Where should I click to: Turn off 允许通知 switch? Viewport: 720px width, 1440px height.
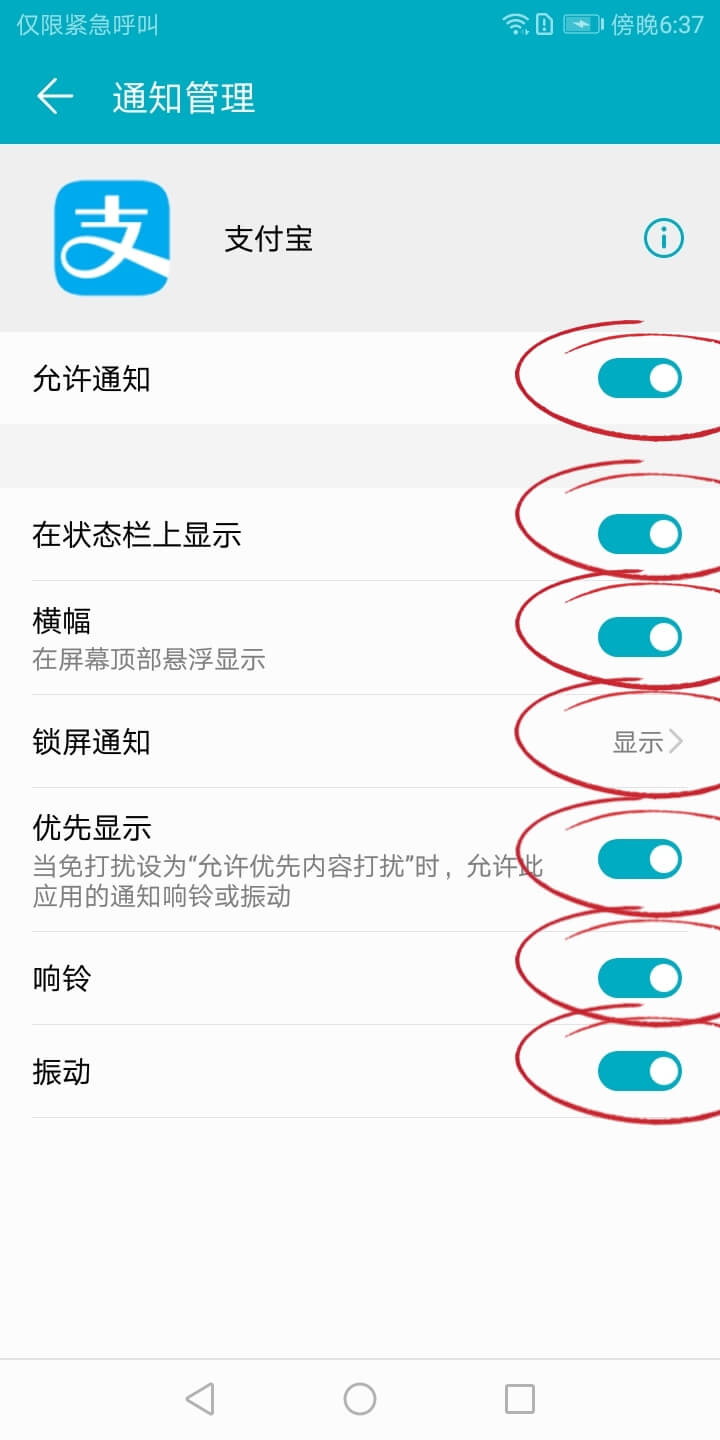pyautogui.click(x=639, y=378)
